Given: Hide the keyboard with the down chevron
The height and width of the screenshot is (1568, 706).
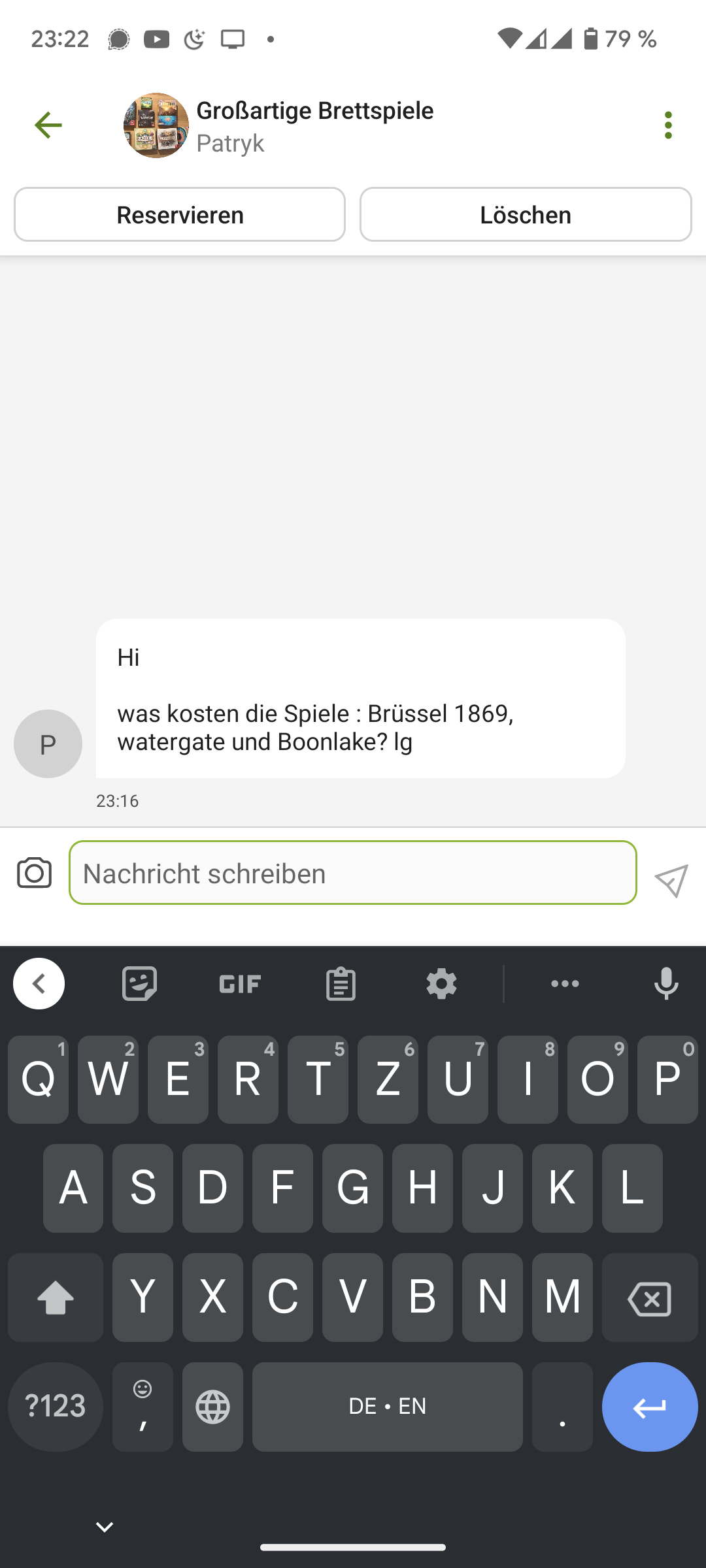Looking at the screenshot, I should (x=105, y=1527).
